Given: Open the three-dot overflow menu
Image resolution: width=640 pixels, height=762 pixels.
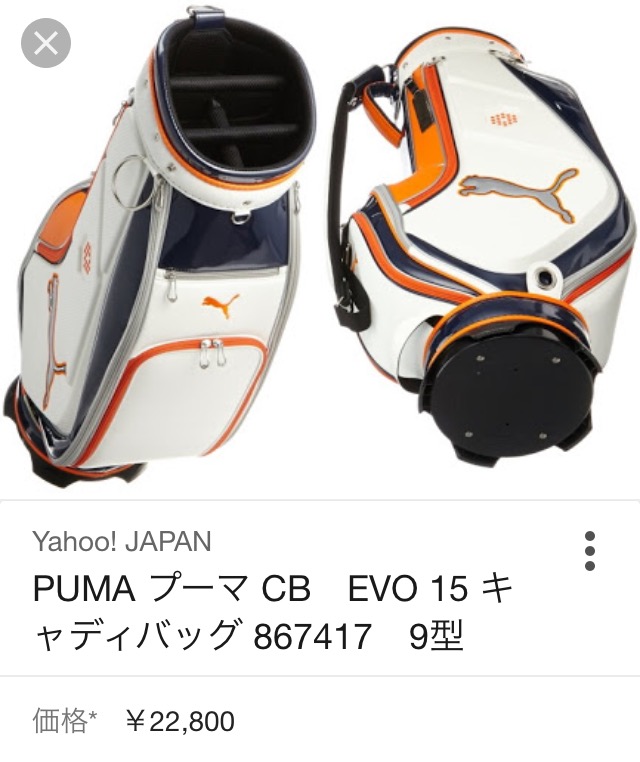Looking at the screenshot, I should [x=590, y=551].
